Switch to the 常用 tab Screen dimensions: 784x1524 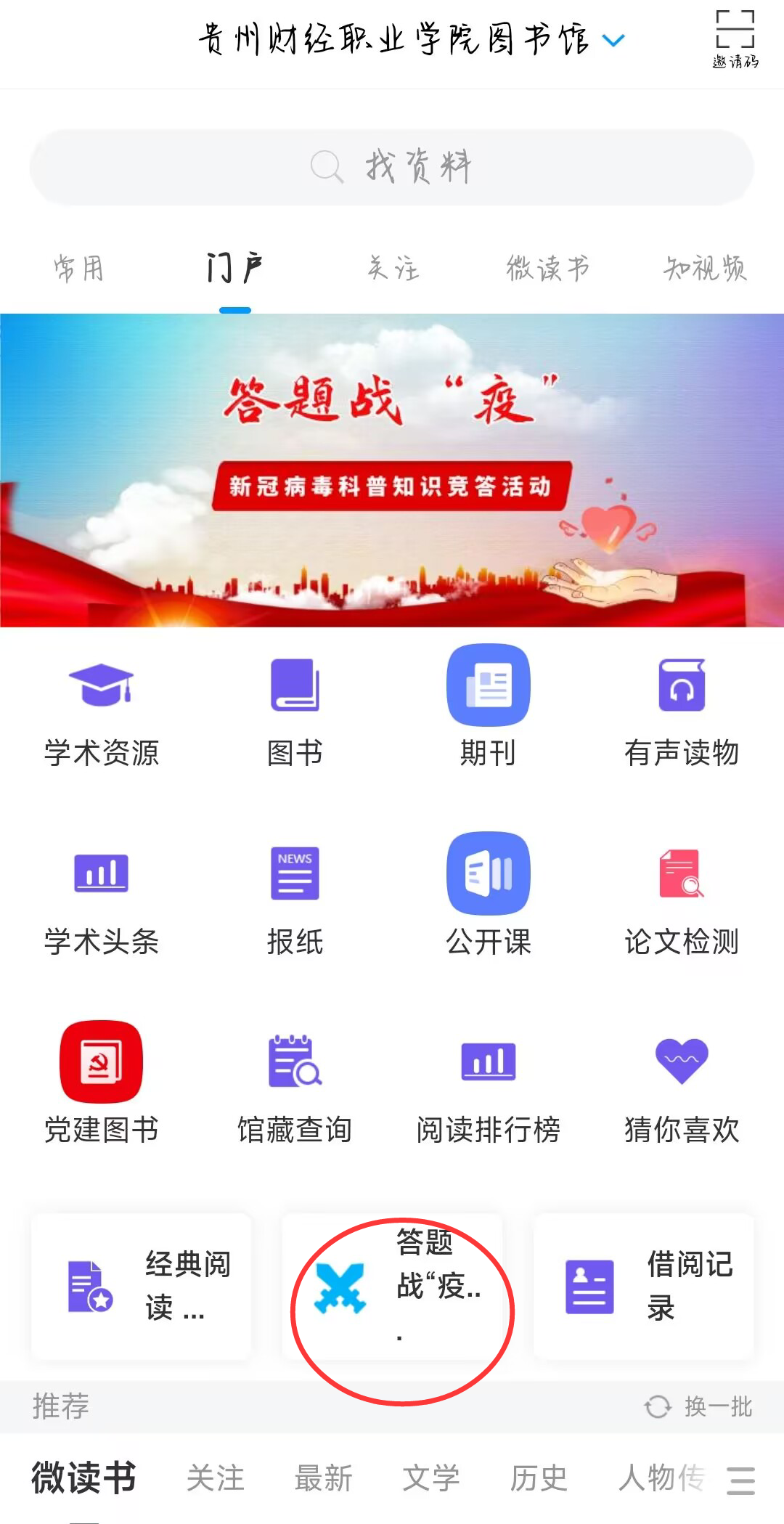78,269
